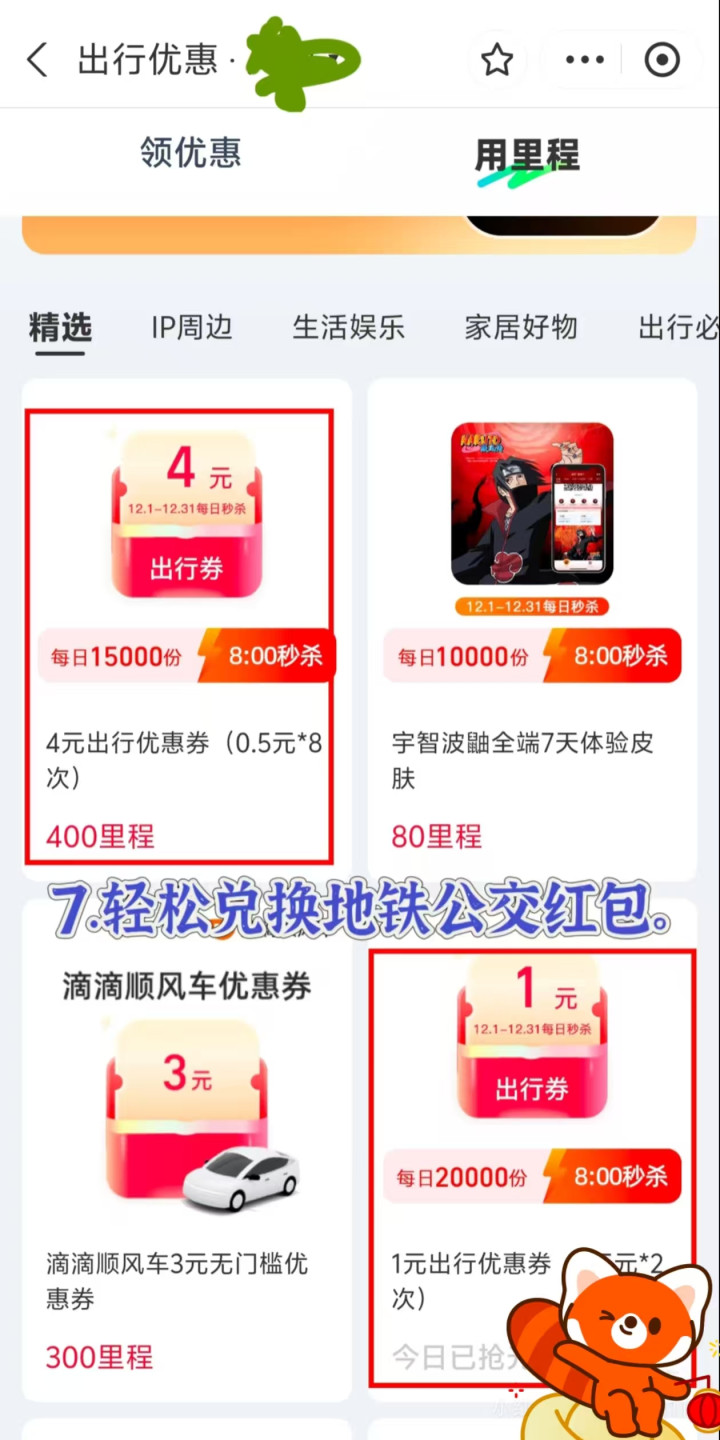Open the 滴滴顺风车3元无门槛优惠券 card

[x=187, y=1150]
